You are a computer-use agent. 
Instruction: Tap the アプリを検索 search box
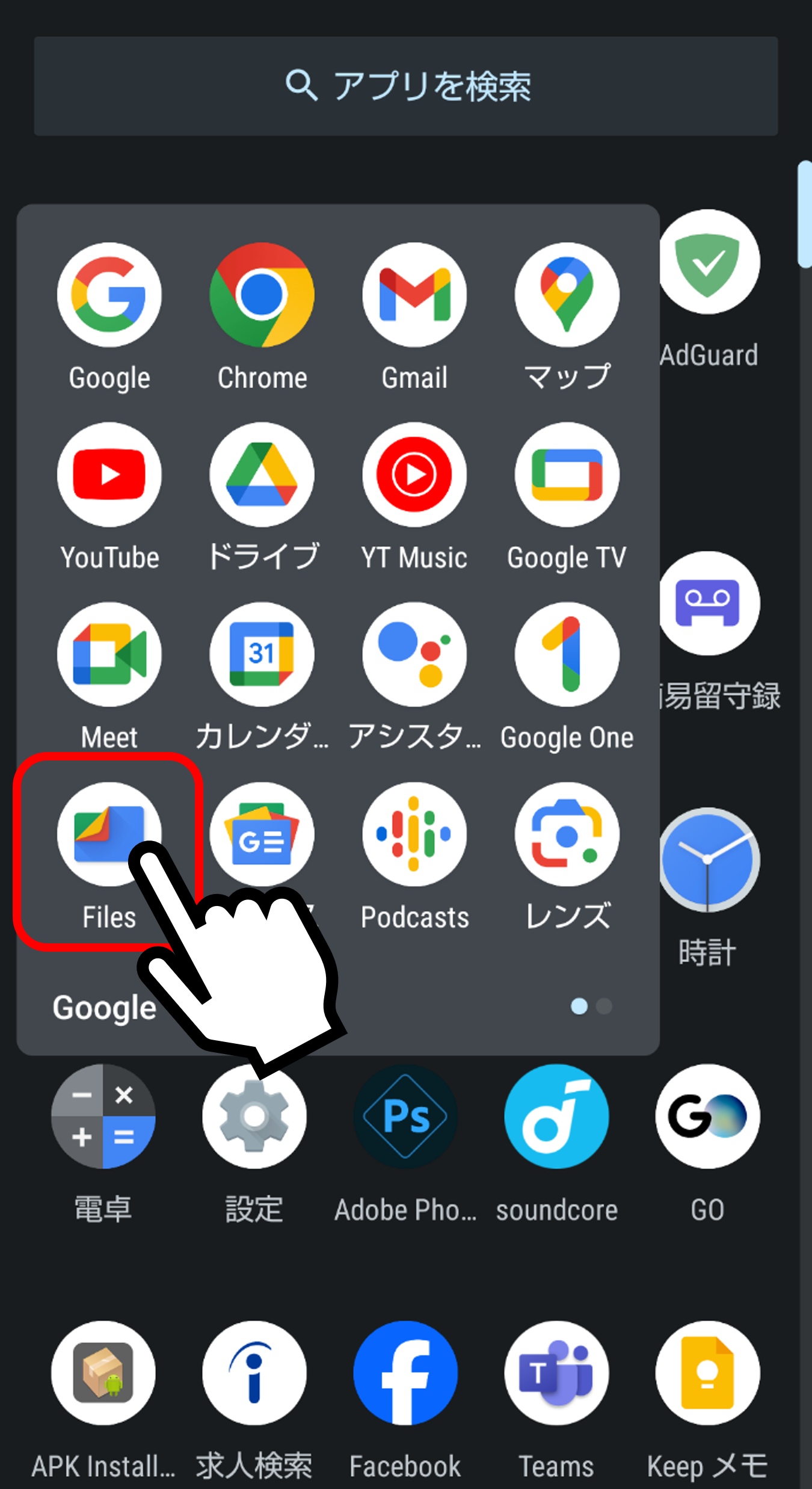click(406, 86)
